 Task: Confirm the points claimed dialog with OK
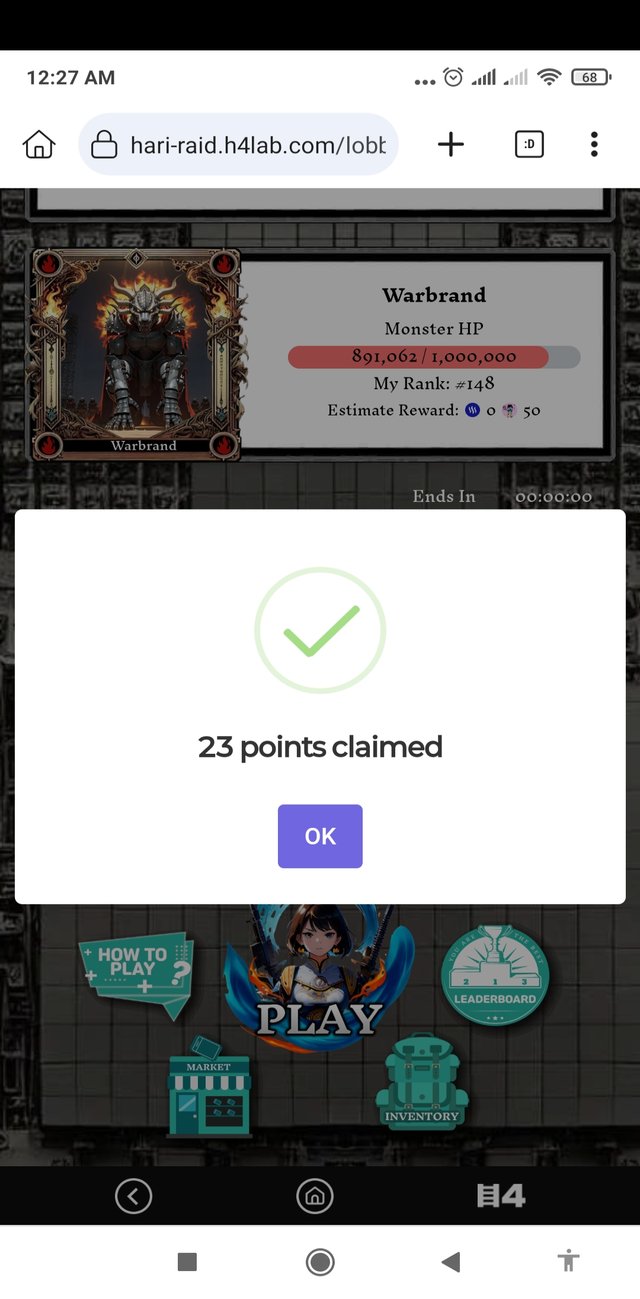pos(320,836)
